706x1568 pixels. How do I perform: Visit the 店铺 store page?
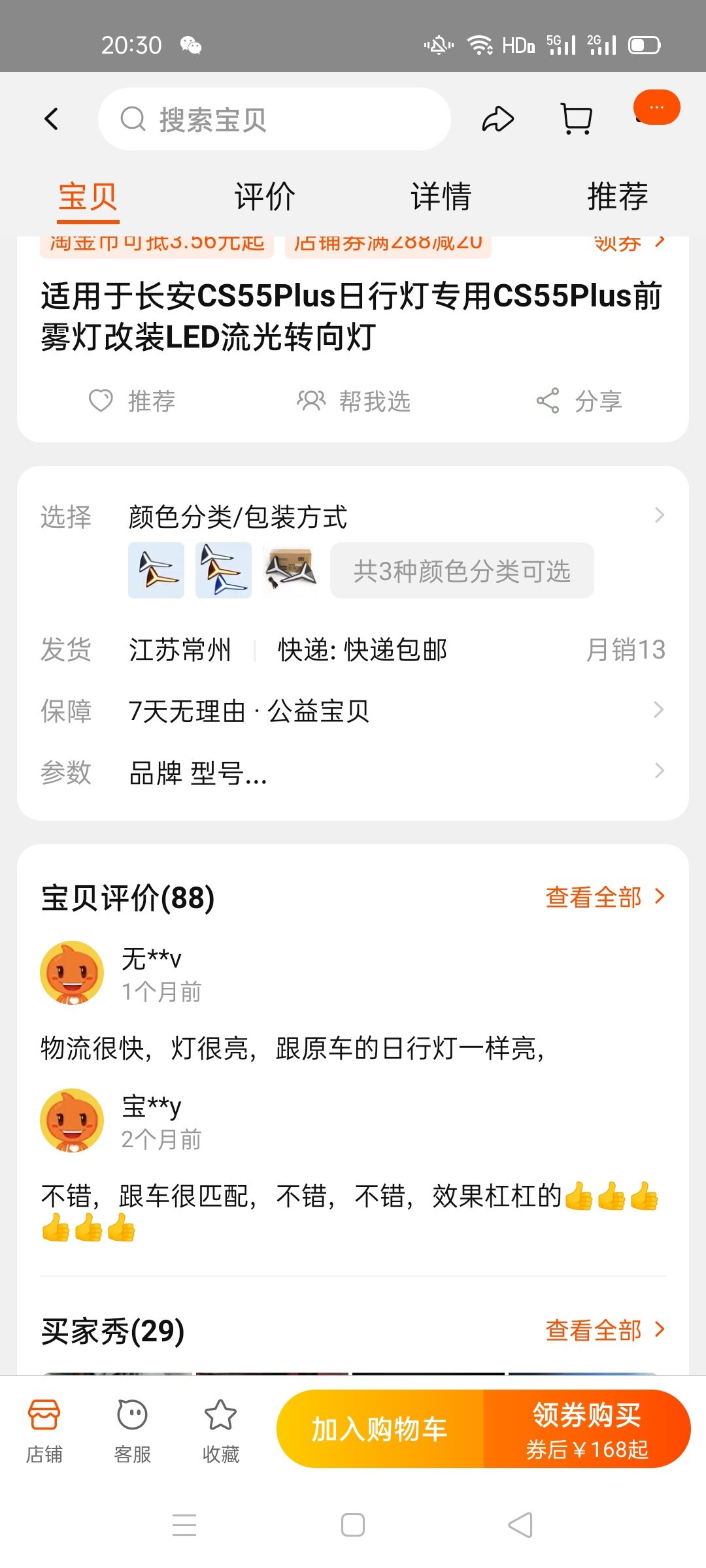coord(44,1429)
